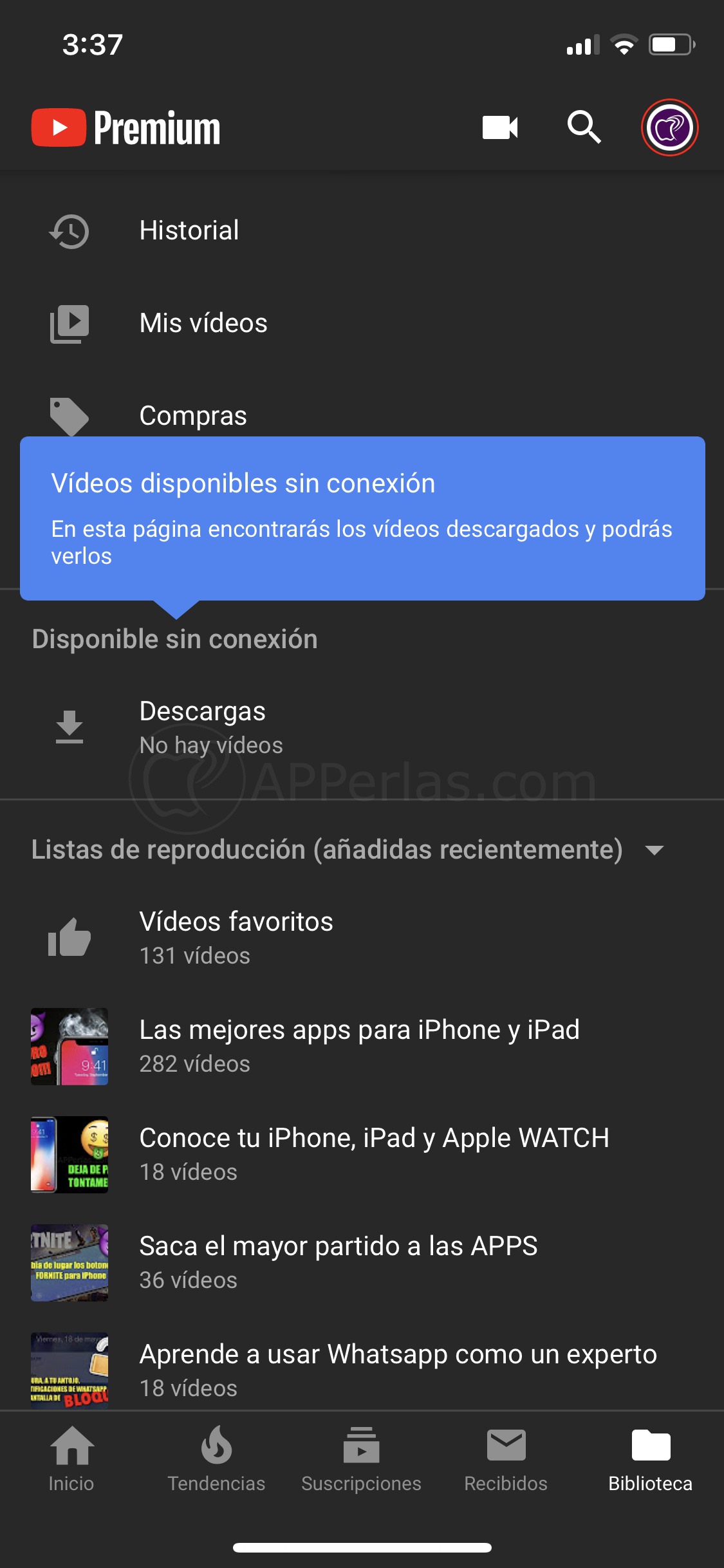Open Saca el mayor partido a las APPS
The image size is (724, 1568).
point(362,1262)
